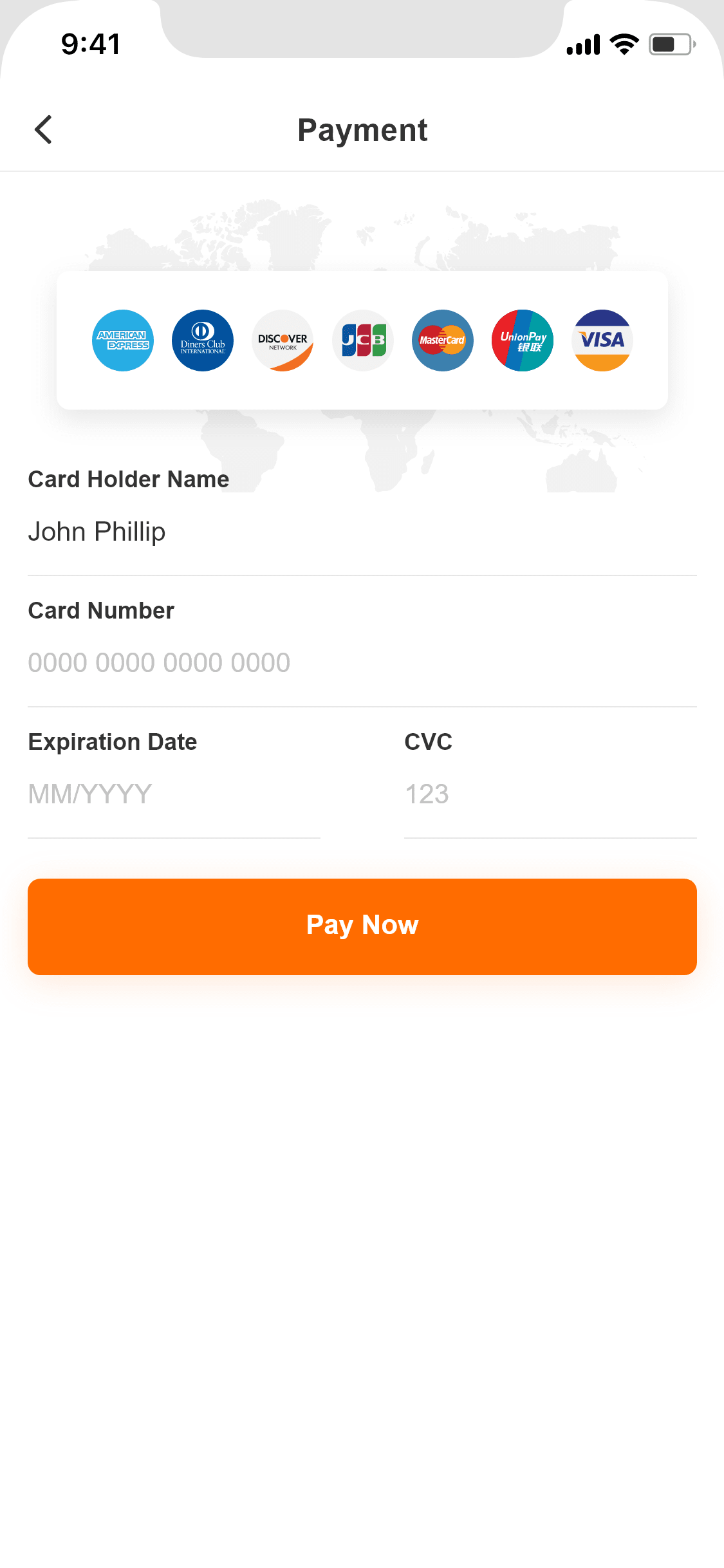The height and width of the screenshot is (1568, 724).
Task: Select the CVC input field
Action: pyautogui.click(x=550, y=794)
